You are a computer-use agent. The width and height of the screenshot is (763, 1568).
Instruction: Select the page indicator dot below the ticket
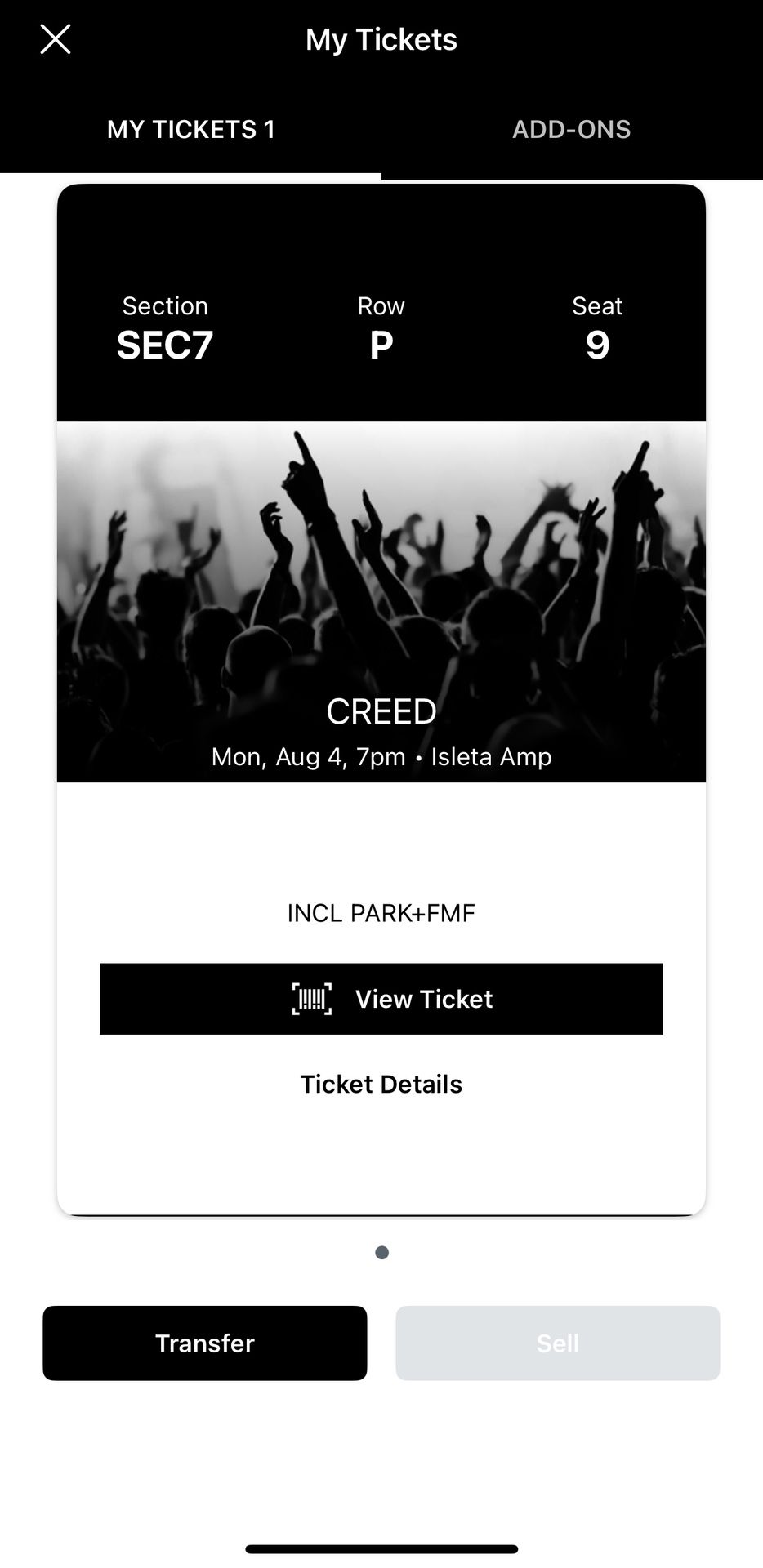coord(380,1252)
